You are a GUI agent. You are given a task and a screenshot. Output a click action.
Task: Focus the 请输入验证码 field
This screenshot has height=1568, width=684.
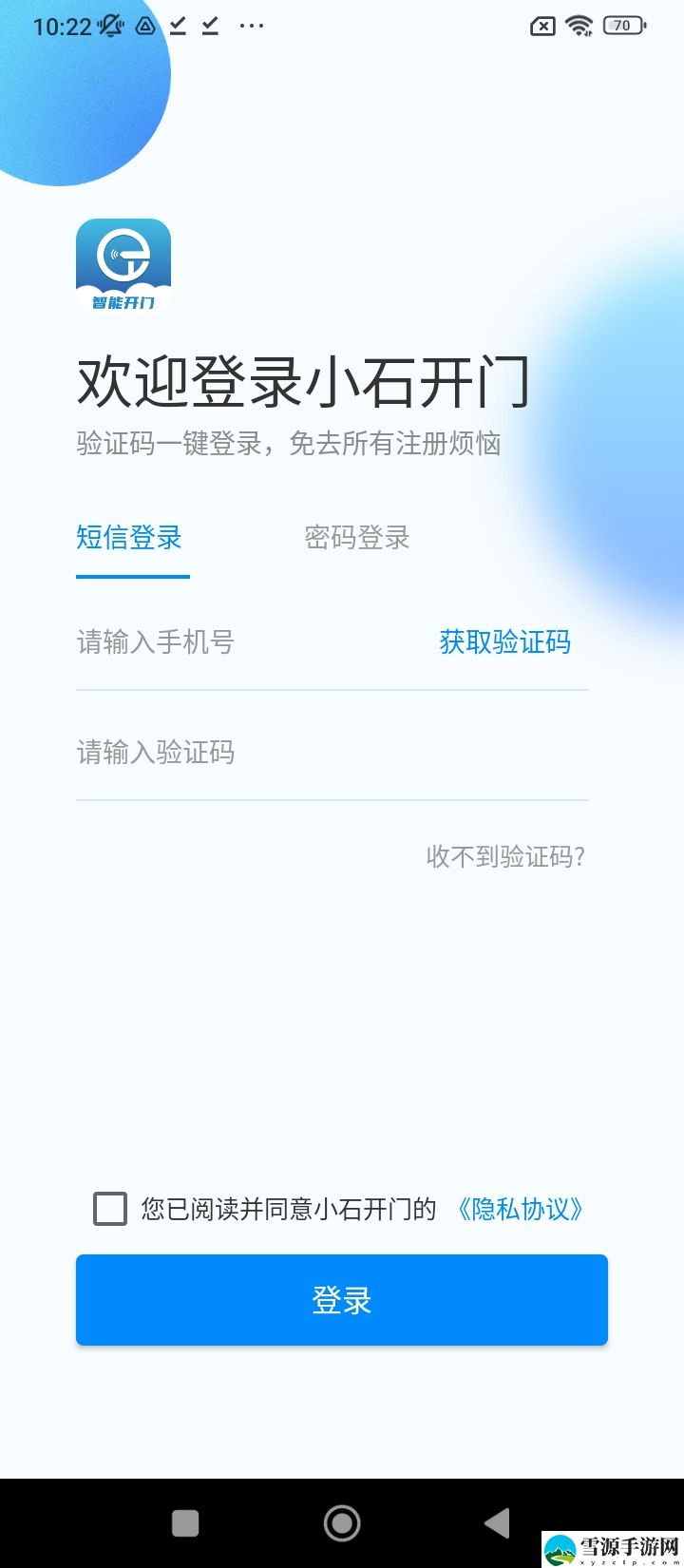point(332,753)
